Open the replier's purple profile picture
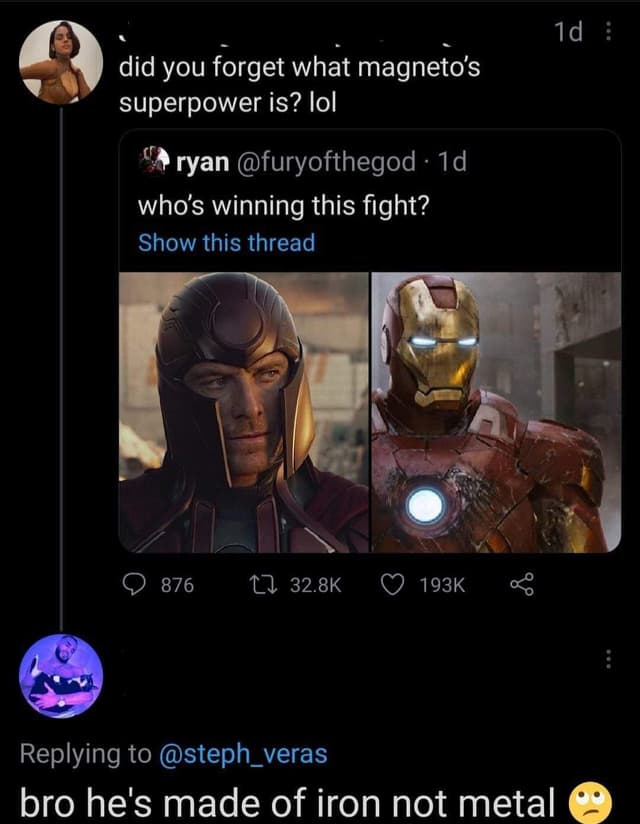Screen dimensions: 640x824 [61, 676]
